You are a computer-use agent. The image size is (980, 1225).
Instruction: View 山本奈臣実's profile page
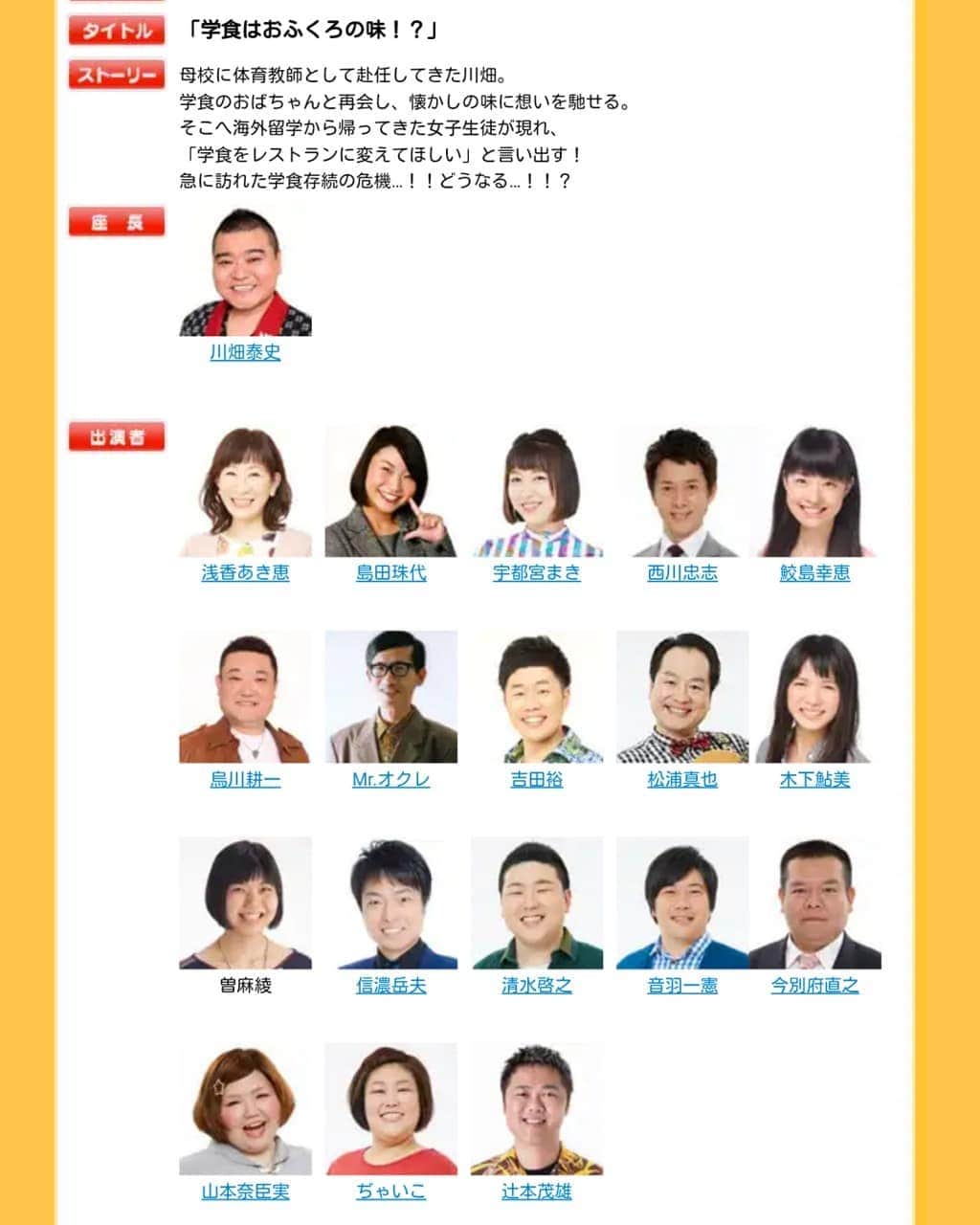click(245, 1192)
